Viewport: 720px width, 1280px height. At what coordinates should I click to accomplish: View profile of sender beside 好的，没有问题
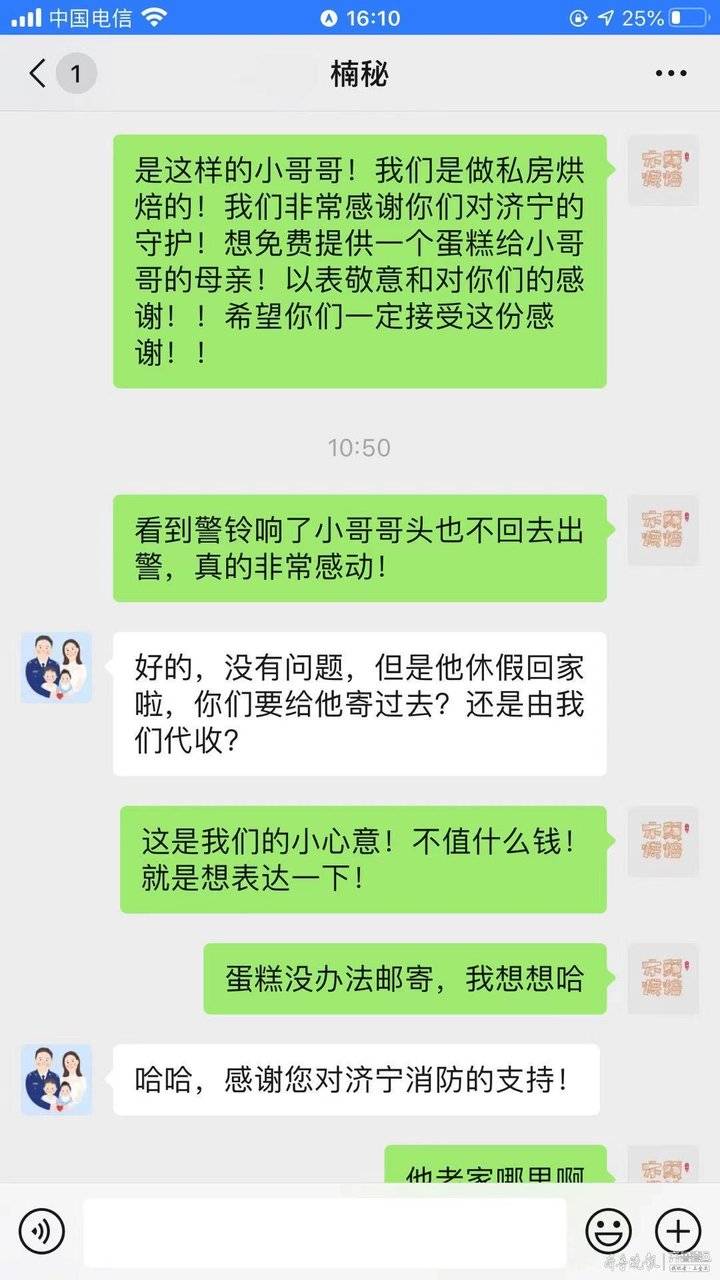pos(56,667)
